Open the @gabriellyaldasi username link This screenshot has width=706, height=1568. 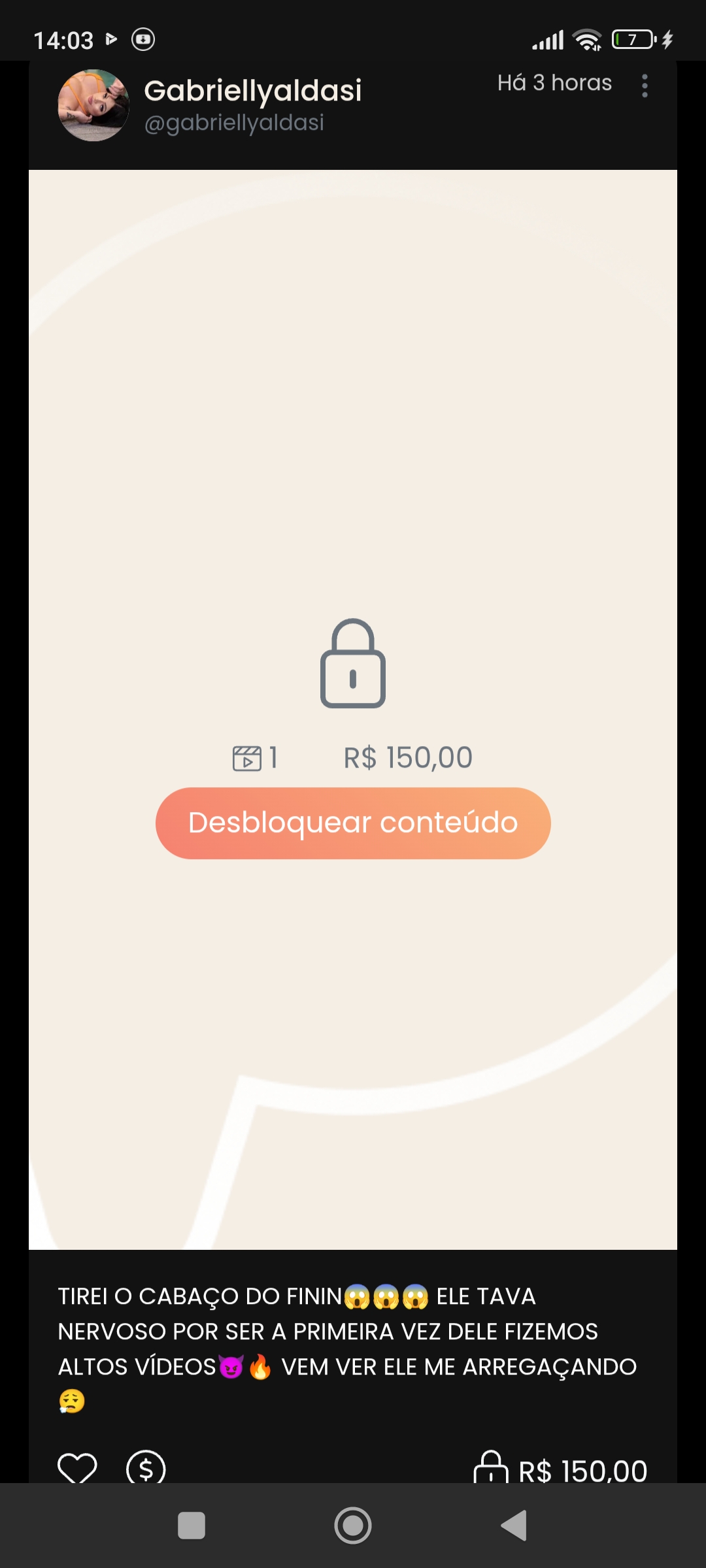[x=234, y=123]
